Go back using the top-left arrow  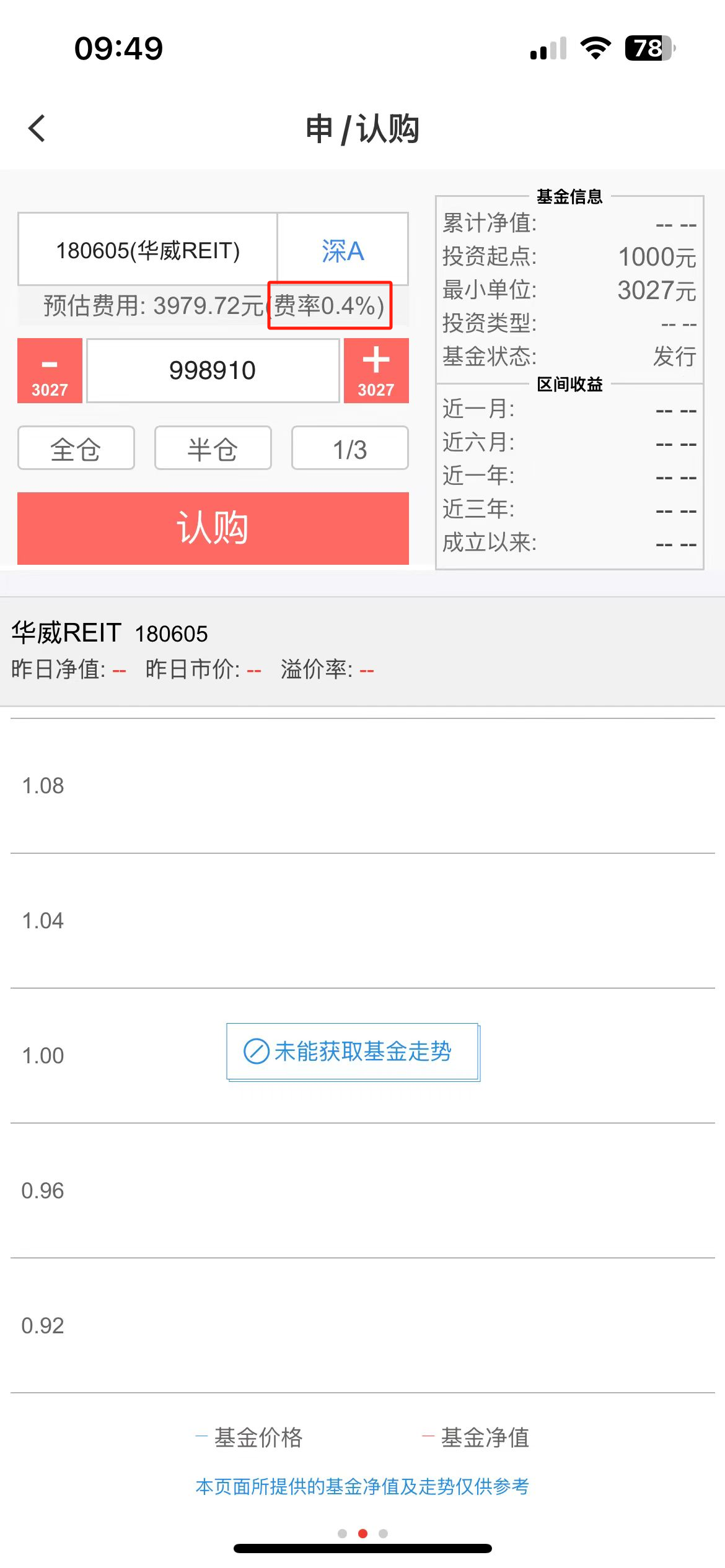coord(37,128)
